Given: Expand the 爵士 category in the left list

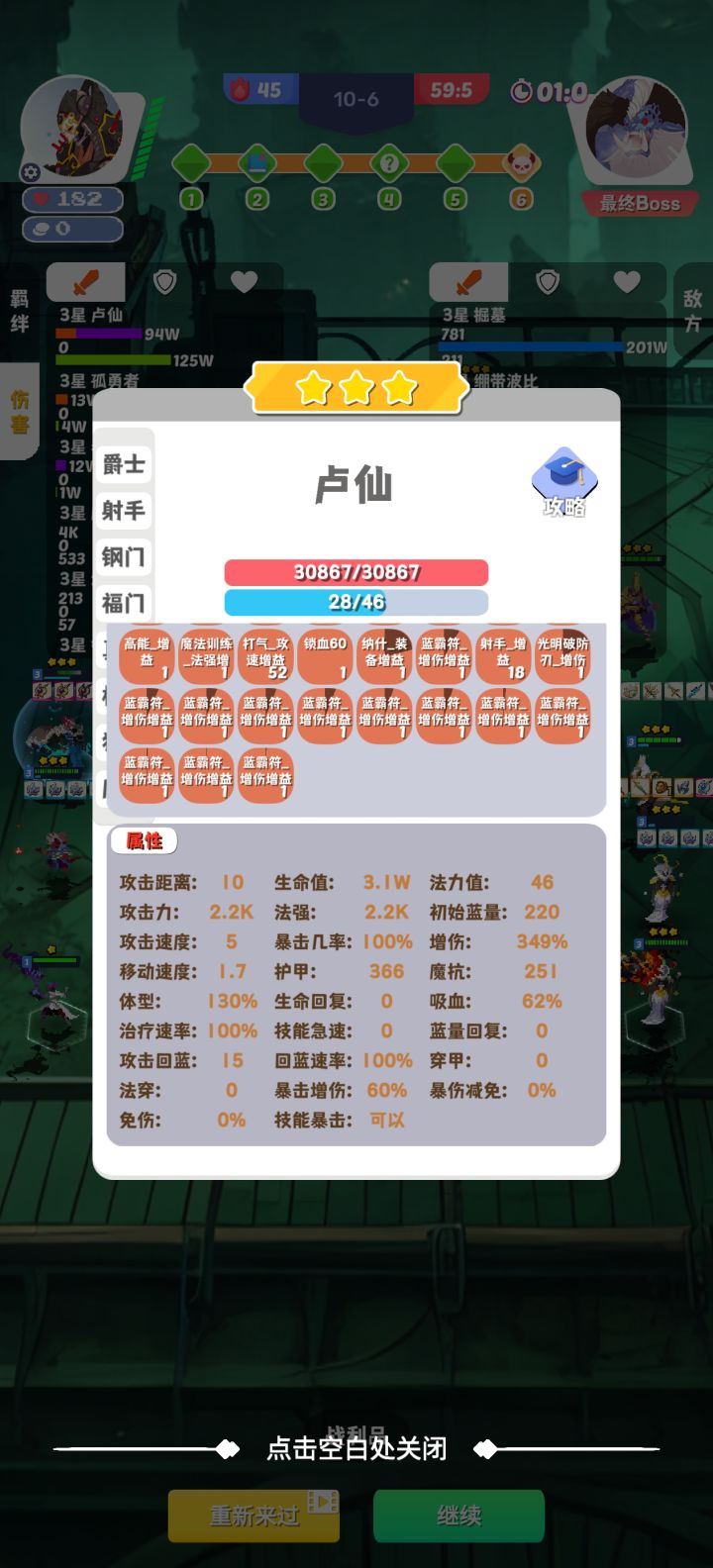Looking at the screenshot, I should [124, 462].
